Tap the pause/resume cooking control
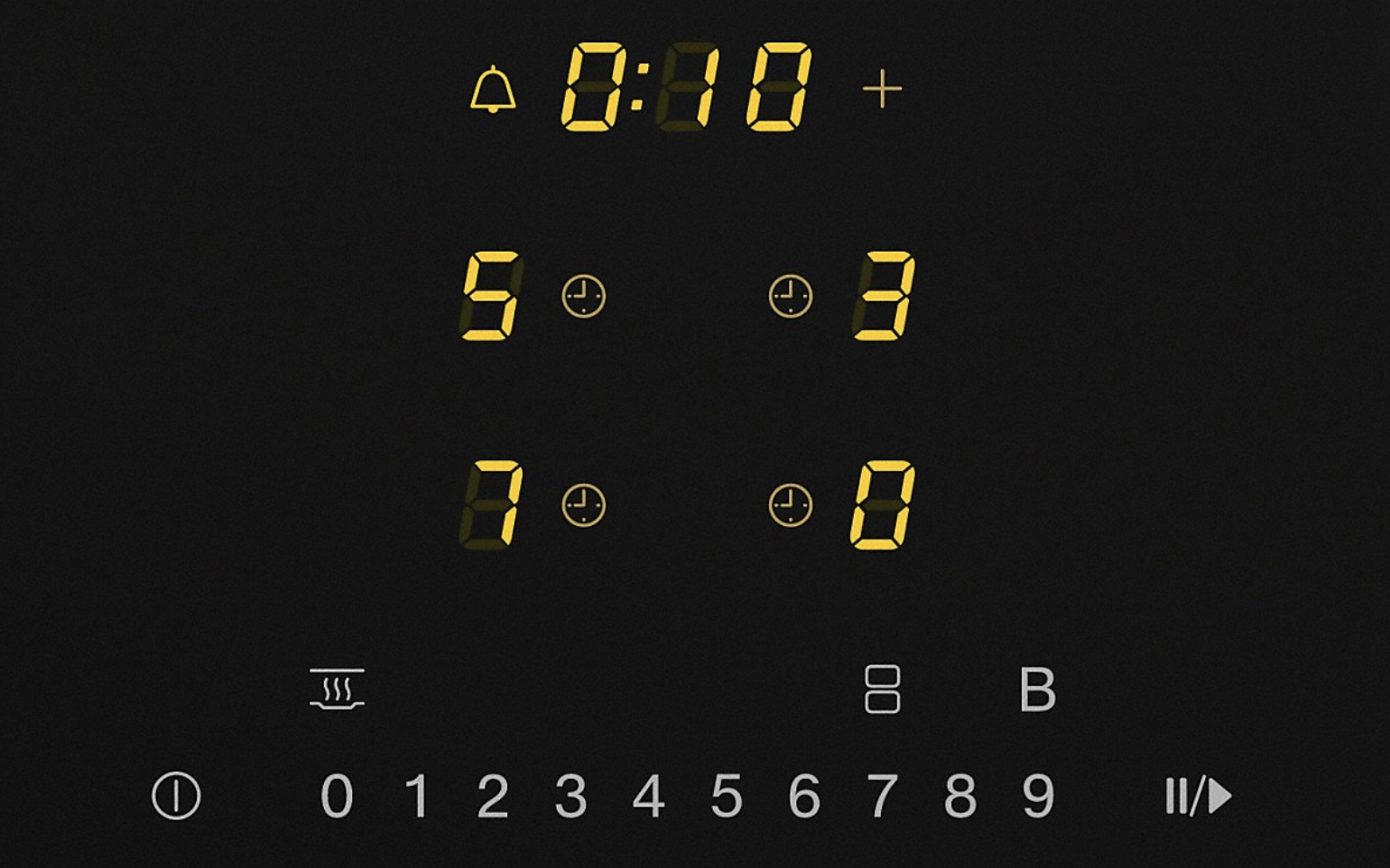 point(1198,796)
